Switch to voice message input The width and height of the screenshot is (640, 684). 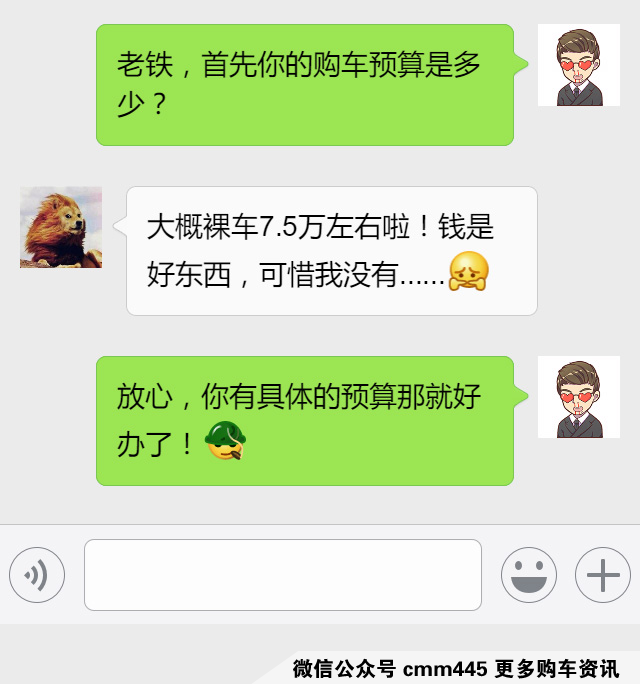click(37, 575)
